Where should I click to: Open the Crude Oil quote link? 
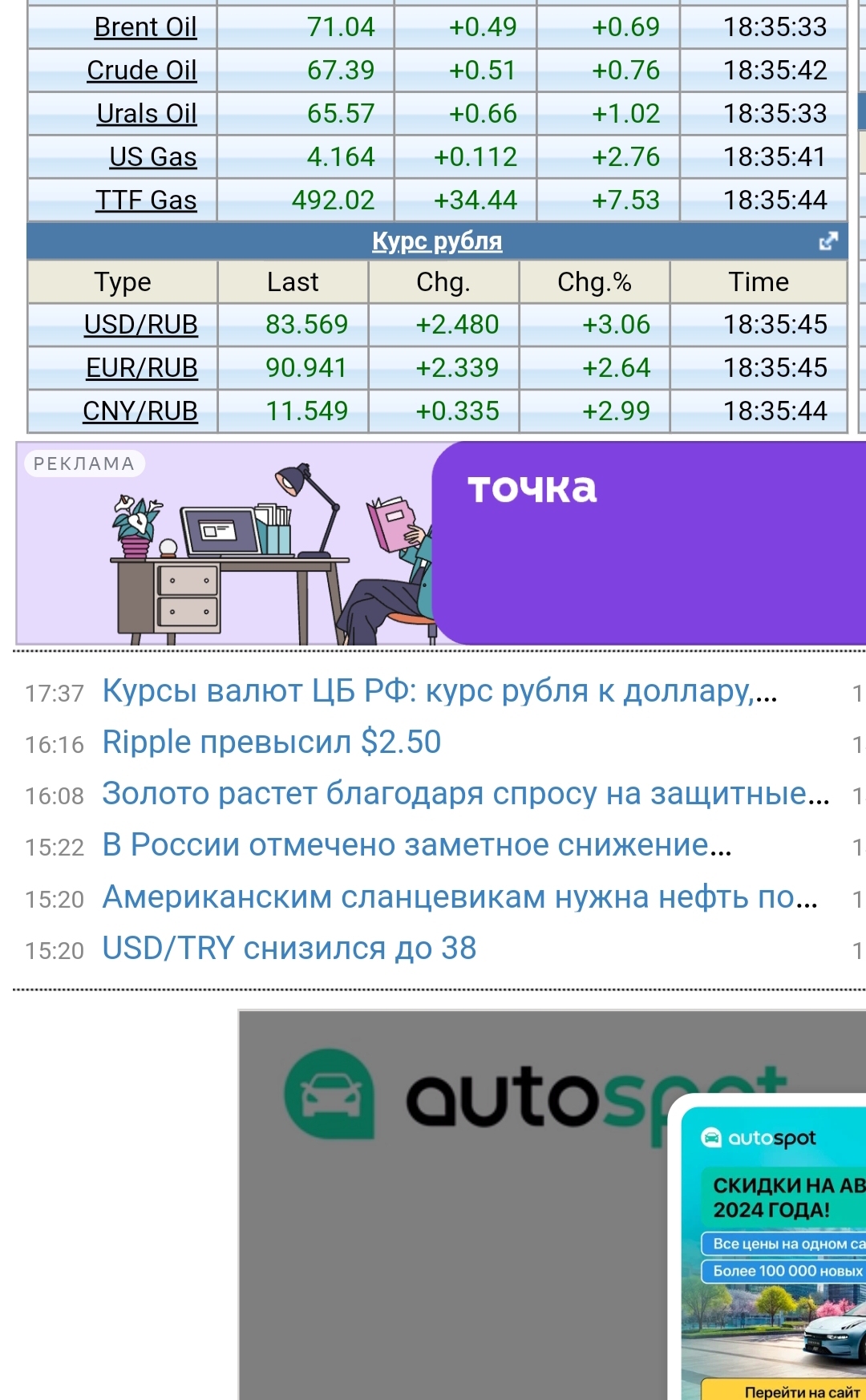click(x=142, y=71)
